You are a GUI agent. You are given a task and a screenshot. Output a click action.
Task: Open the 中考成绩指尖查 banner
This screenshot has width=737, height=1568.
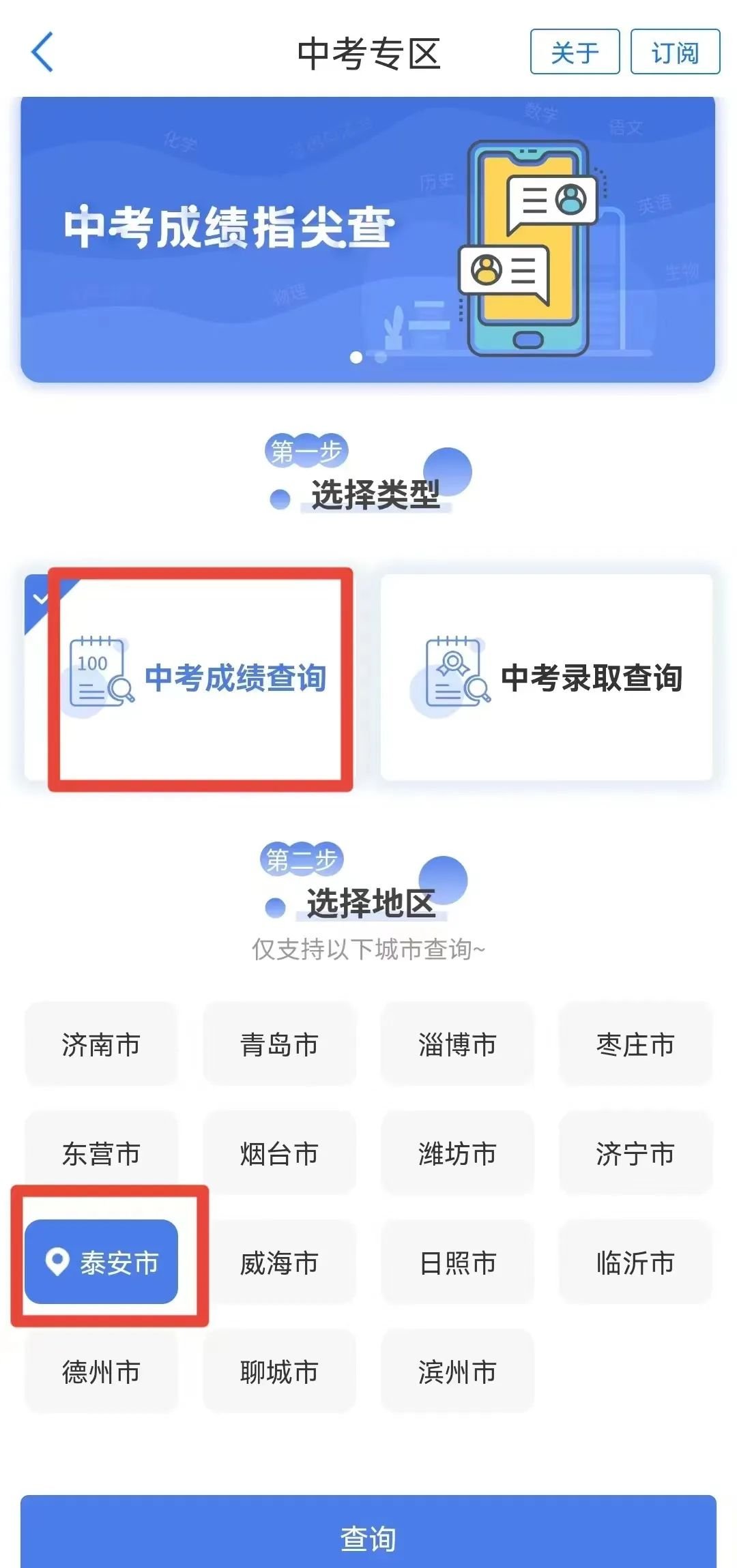367,239
